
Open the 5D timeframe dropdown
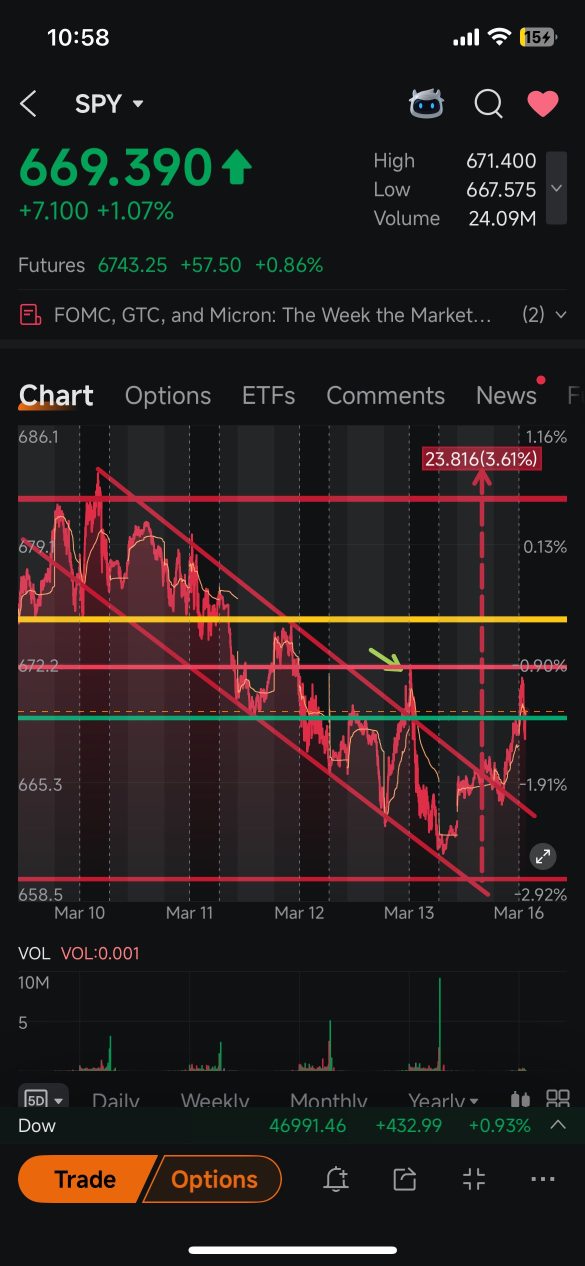[x=44, y=1100]
